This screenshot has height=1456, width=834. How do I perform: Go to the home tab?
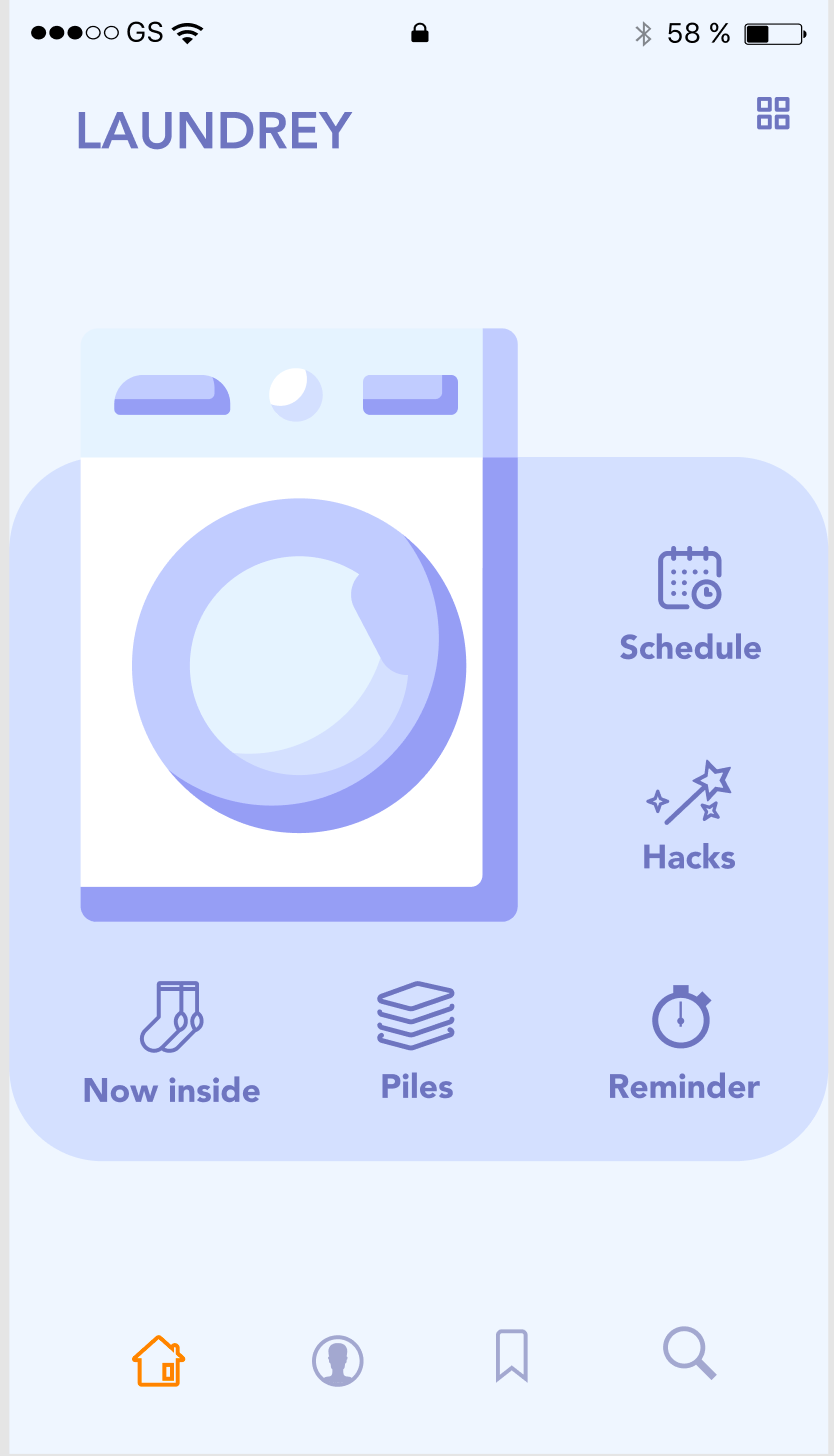tap(159, 1361)
